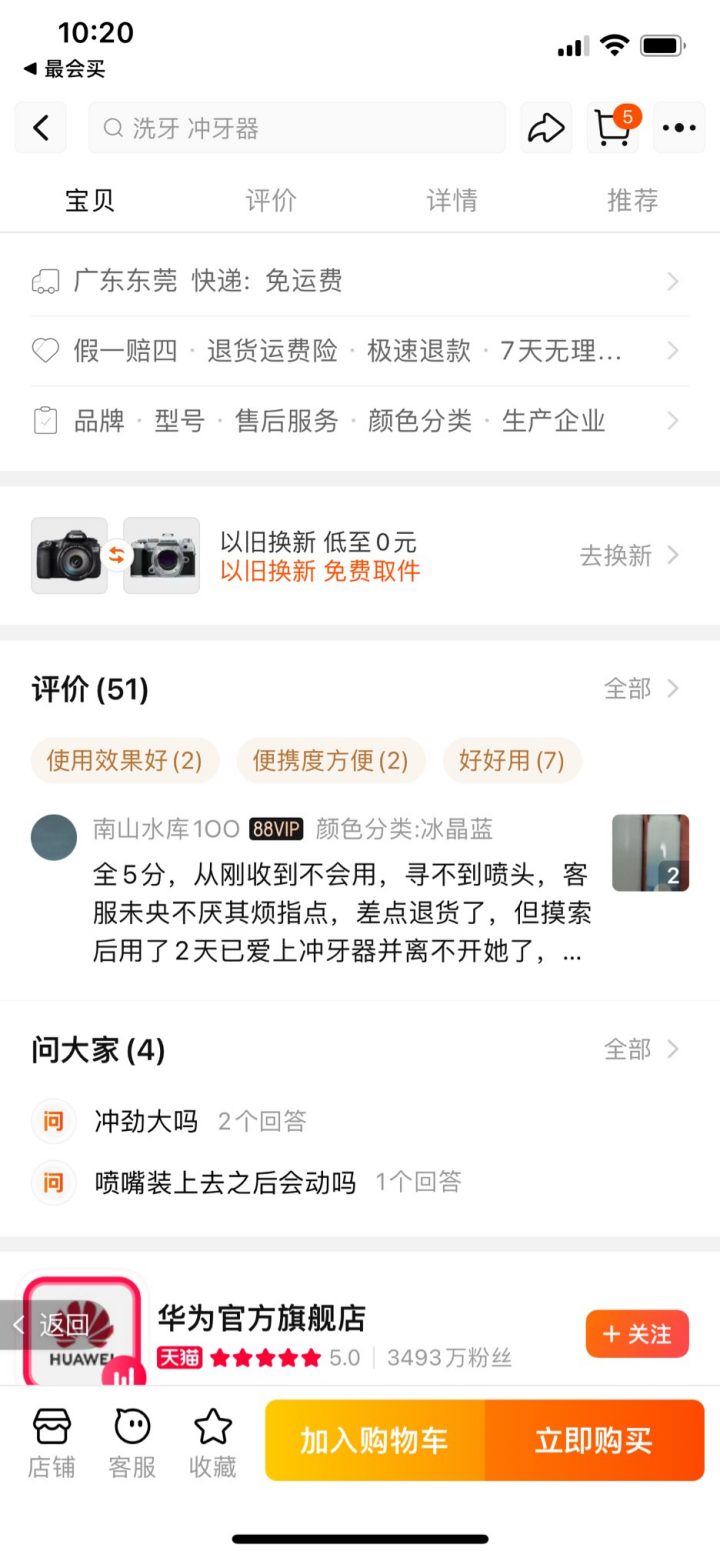Open the question 冲劲大吗
Screen dimensions: 720x1558
[x=146, y=1121]
